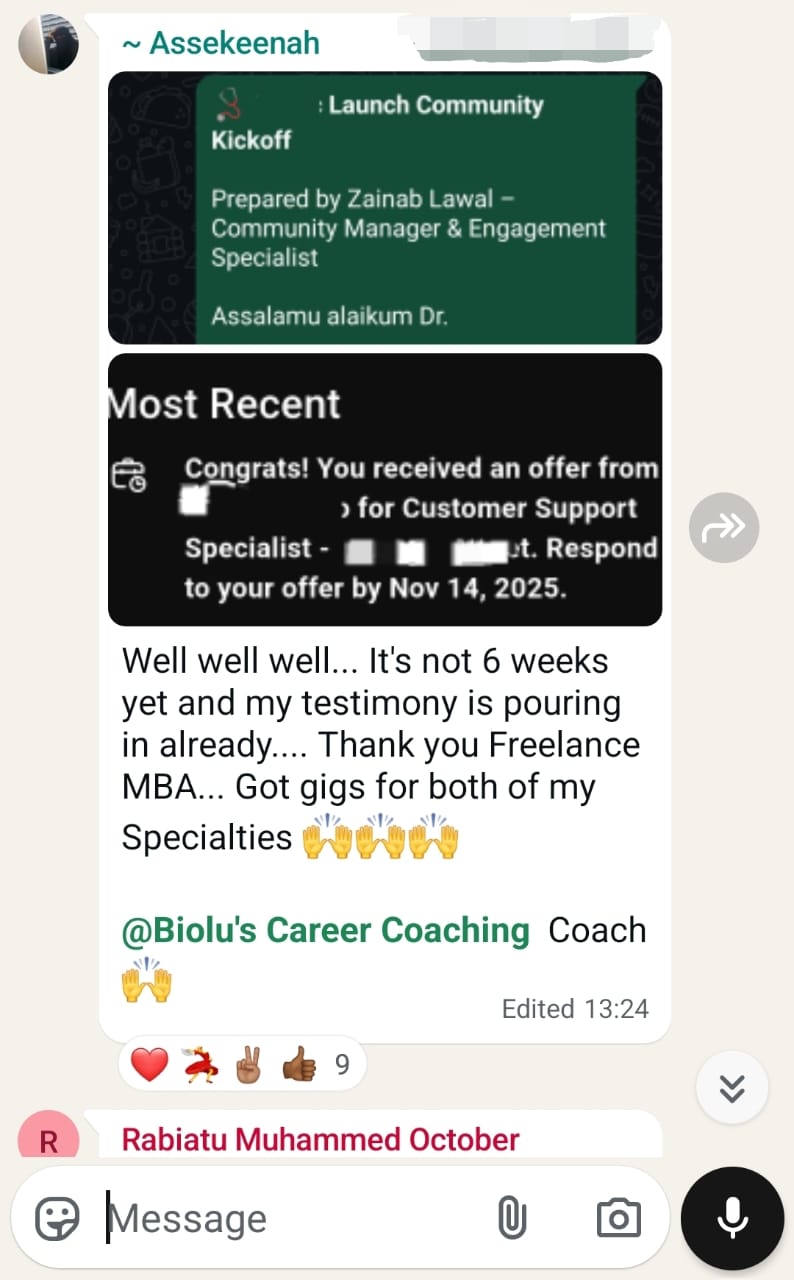Forward Assekeenah's message with the arrow icon
The height and width of the screenshot is (1280, 794).
[723, 527]
